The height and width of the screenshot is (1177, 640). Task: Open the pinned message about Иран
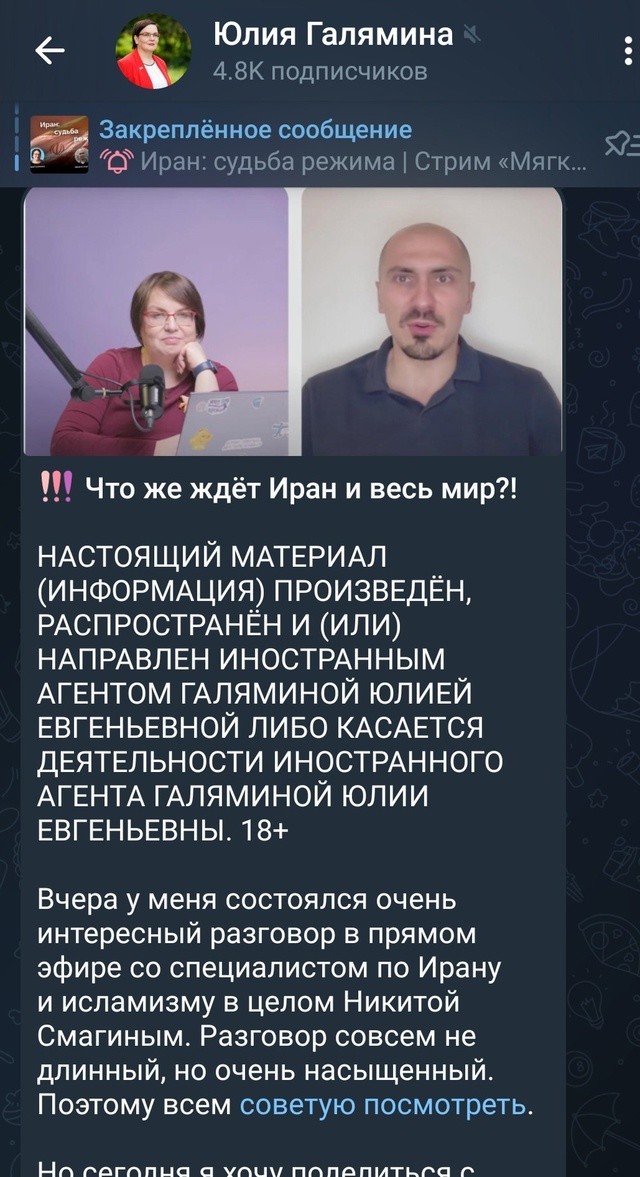pyautogui.click(x=308, y=144)
